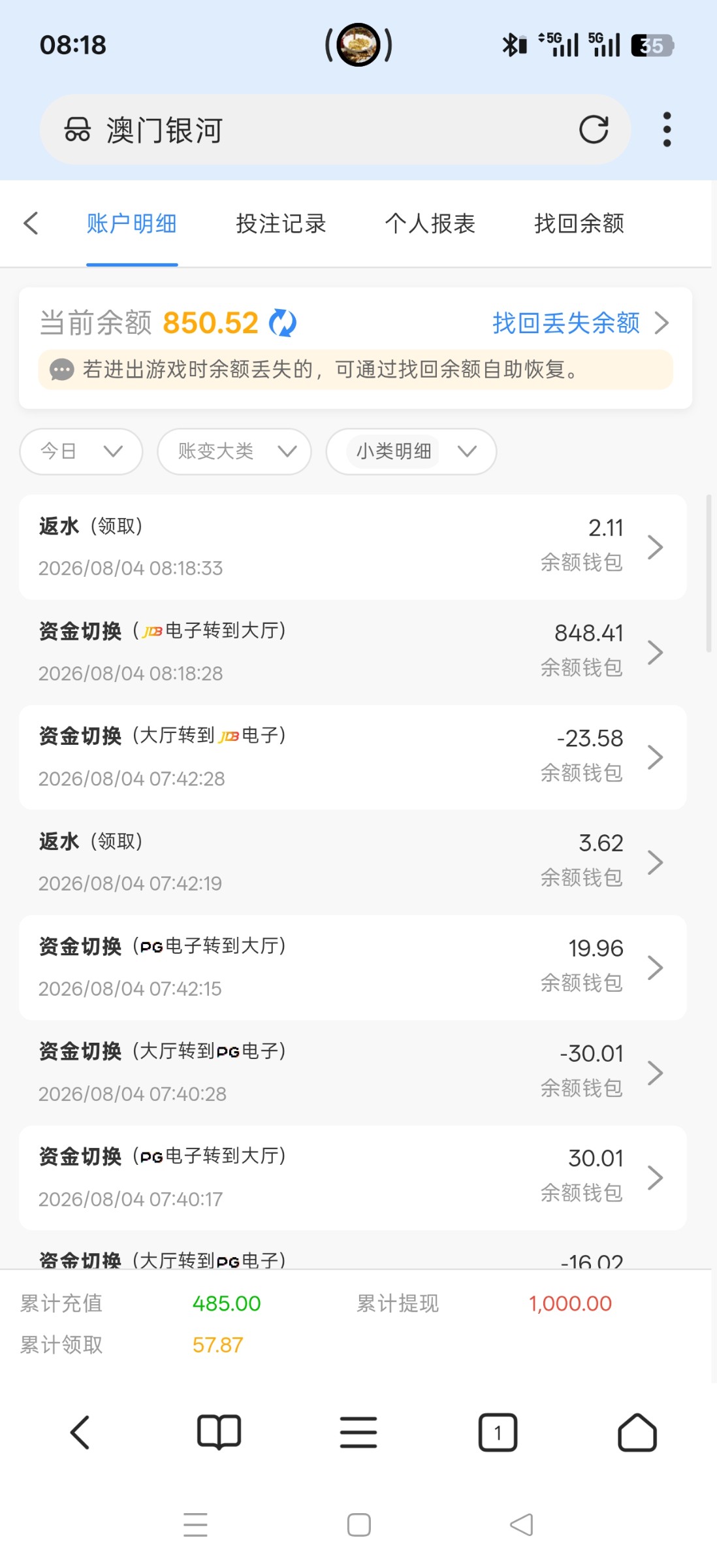Refresh the current balance amount

[x=283, y=323]
